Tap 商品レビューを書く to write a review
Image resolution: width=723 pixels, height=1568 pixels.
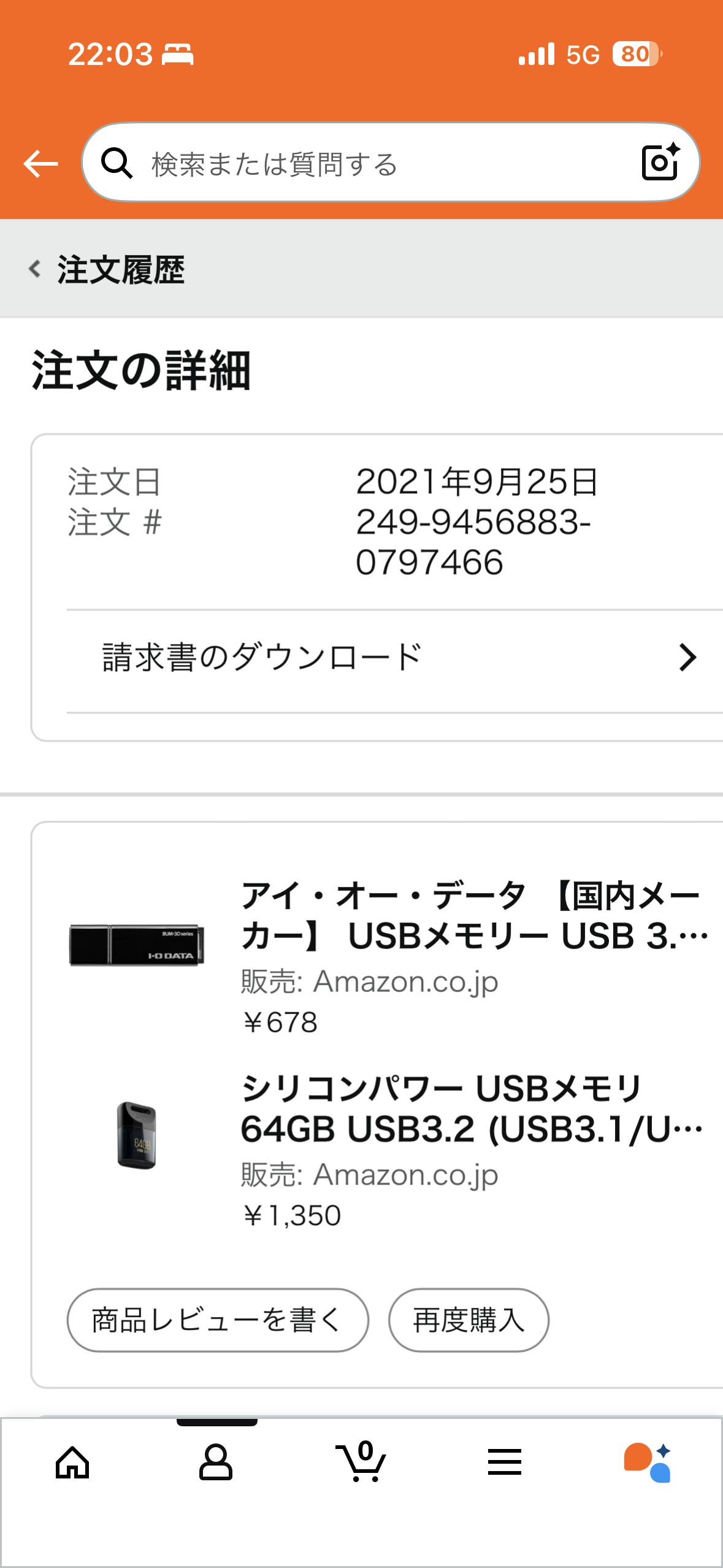coord(218,1320)
